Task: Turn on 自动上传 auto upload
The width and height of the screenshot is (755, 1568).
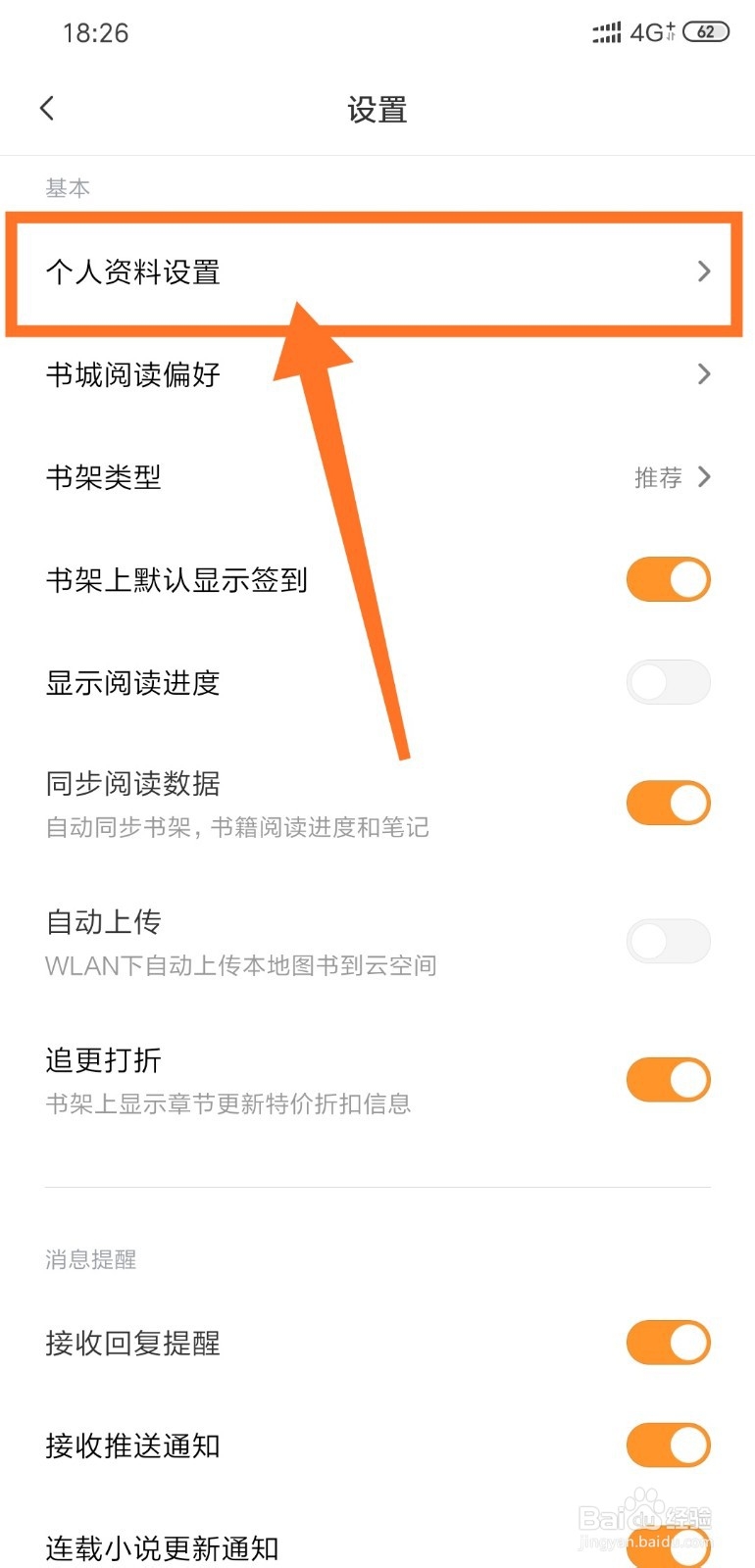Action: (x=668, y=940)
